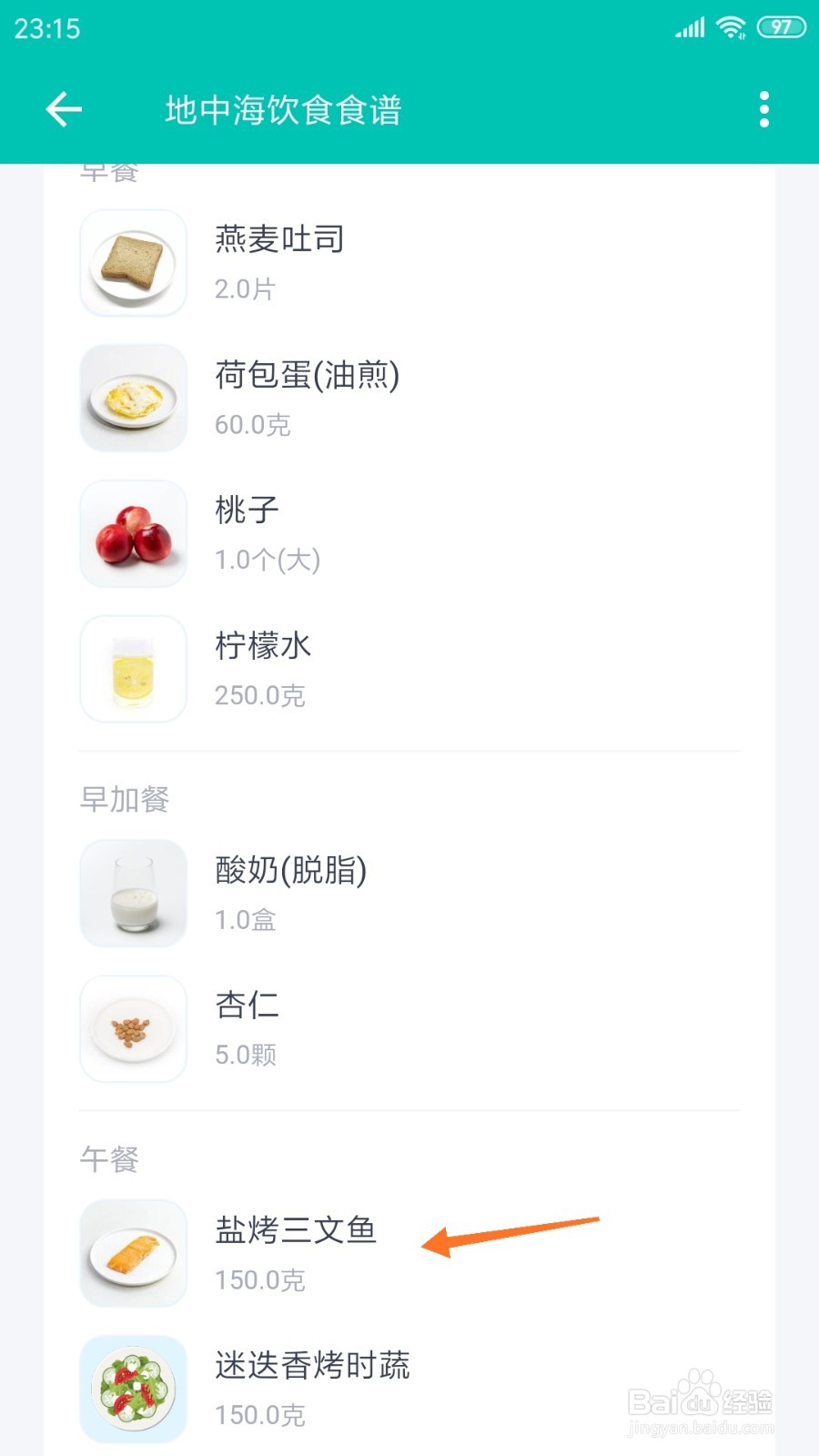Open the three-dot overflow menu
The width and height of the screenshot is (819, 1456).
point(763,109)
